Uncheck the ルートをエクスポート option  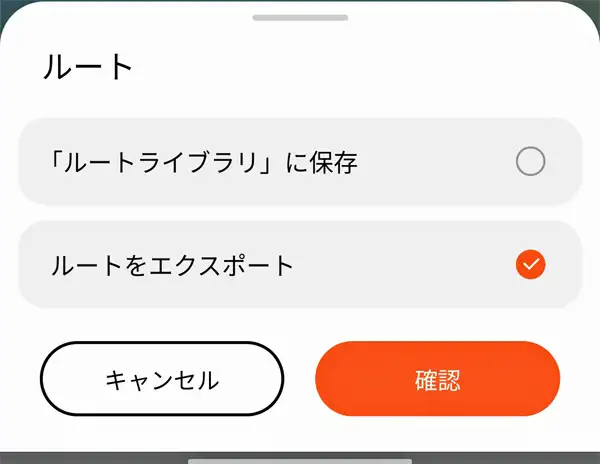(530, 265)
